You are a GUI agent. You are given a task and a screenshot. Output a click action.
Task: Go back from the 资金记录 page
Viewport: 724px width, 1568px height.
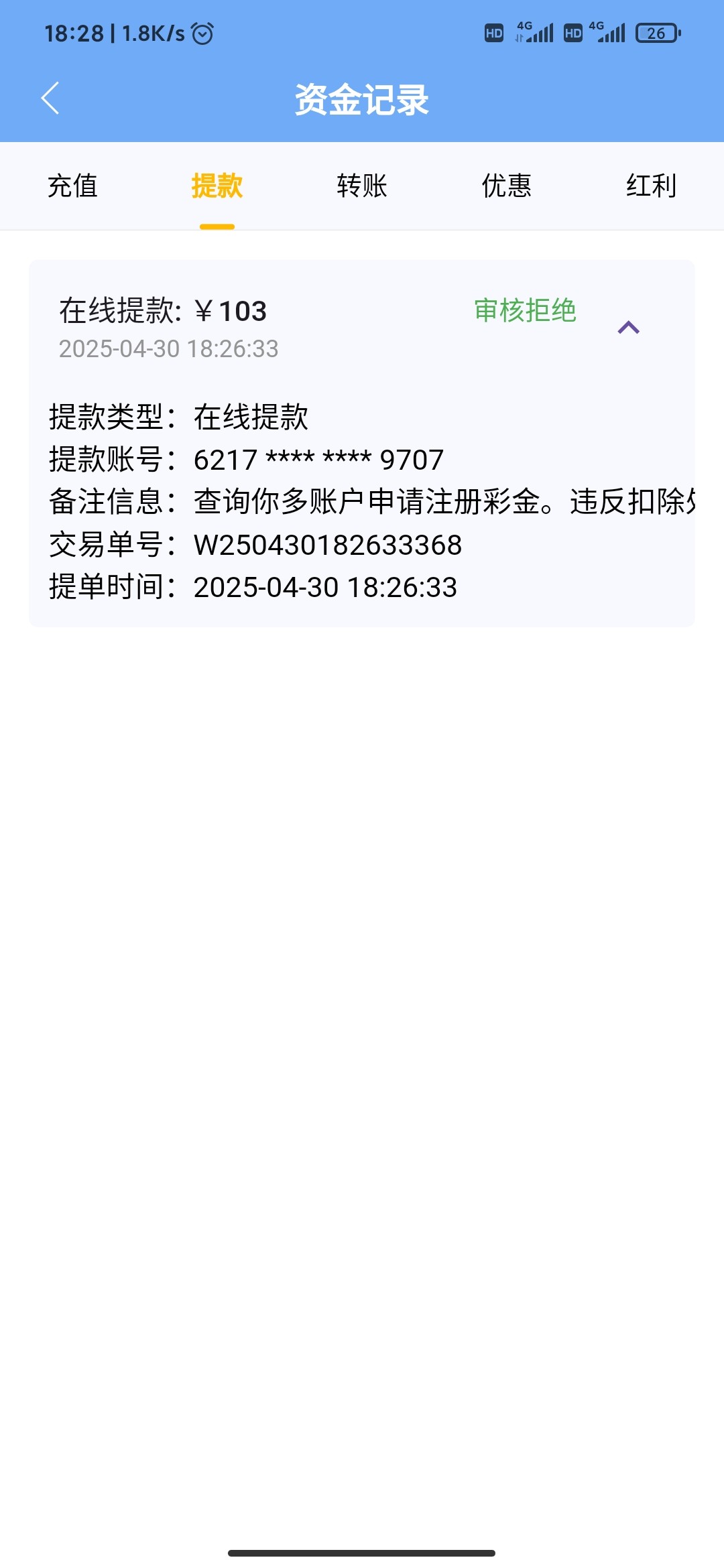tap(50, 99)
